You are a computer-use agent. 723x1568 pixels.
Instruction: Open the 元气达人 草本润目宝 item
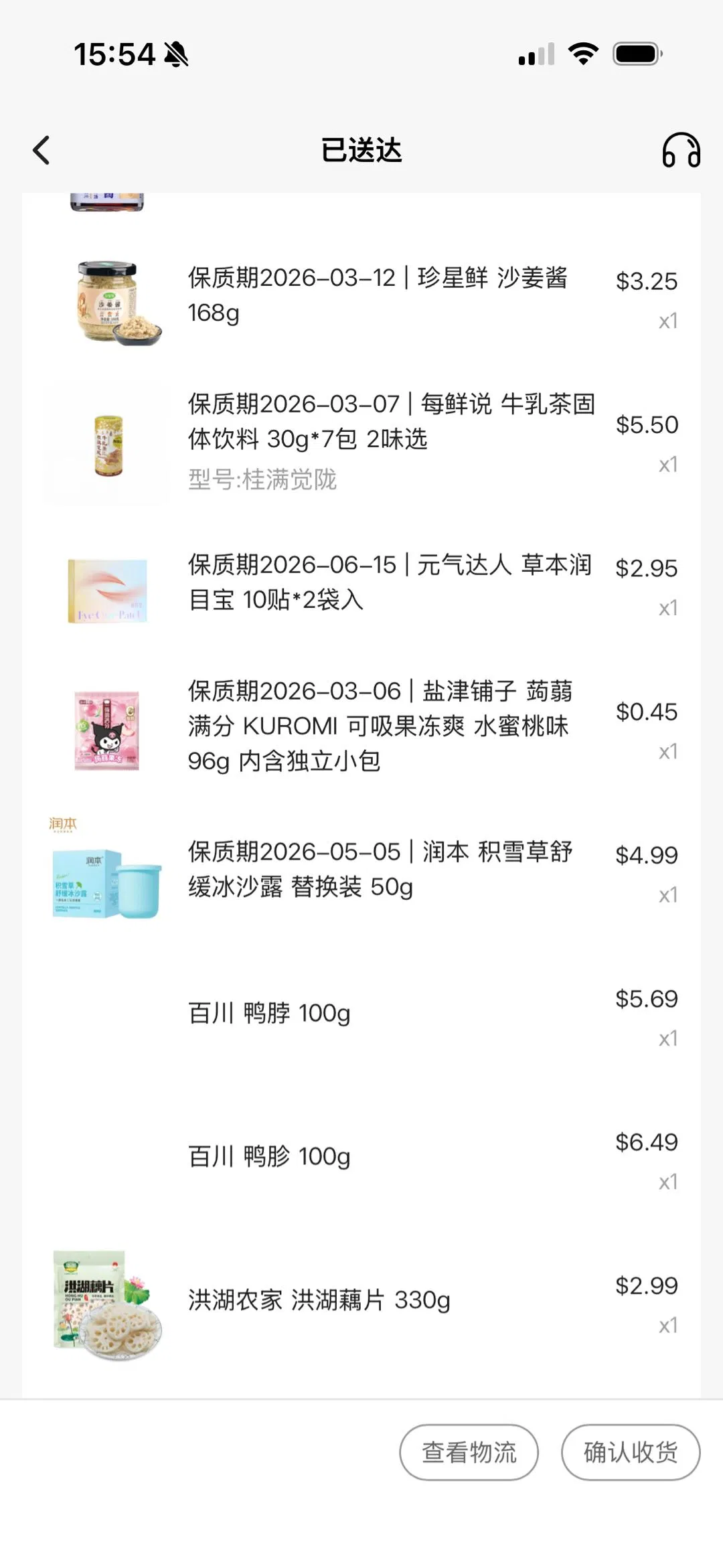(x=390, y=582)
